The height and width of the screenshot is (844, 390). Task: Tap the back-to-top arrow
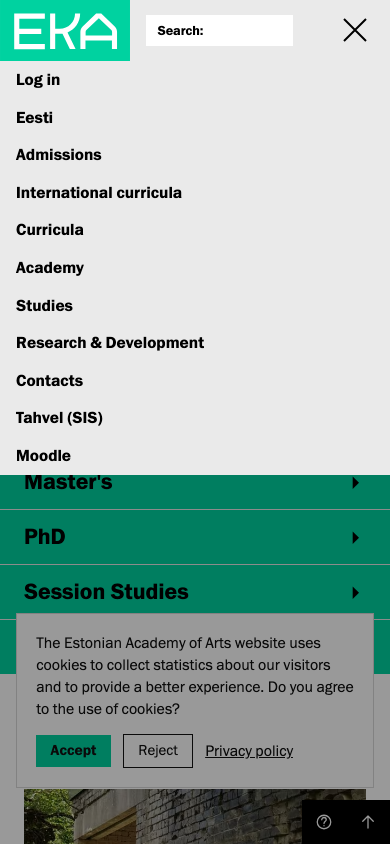click(x=367, y=822)
